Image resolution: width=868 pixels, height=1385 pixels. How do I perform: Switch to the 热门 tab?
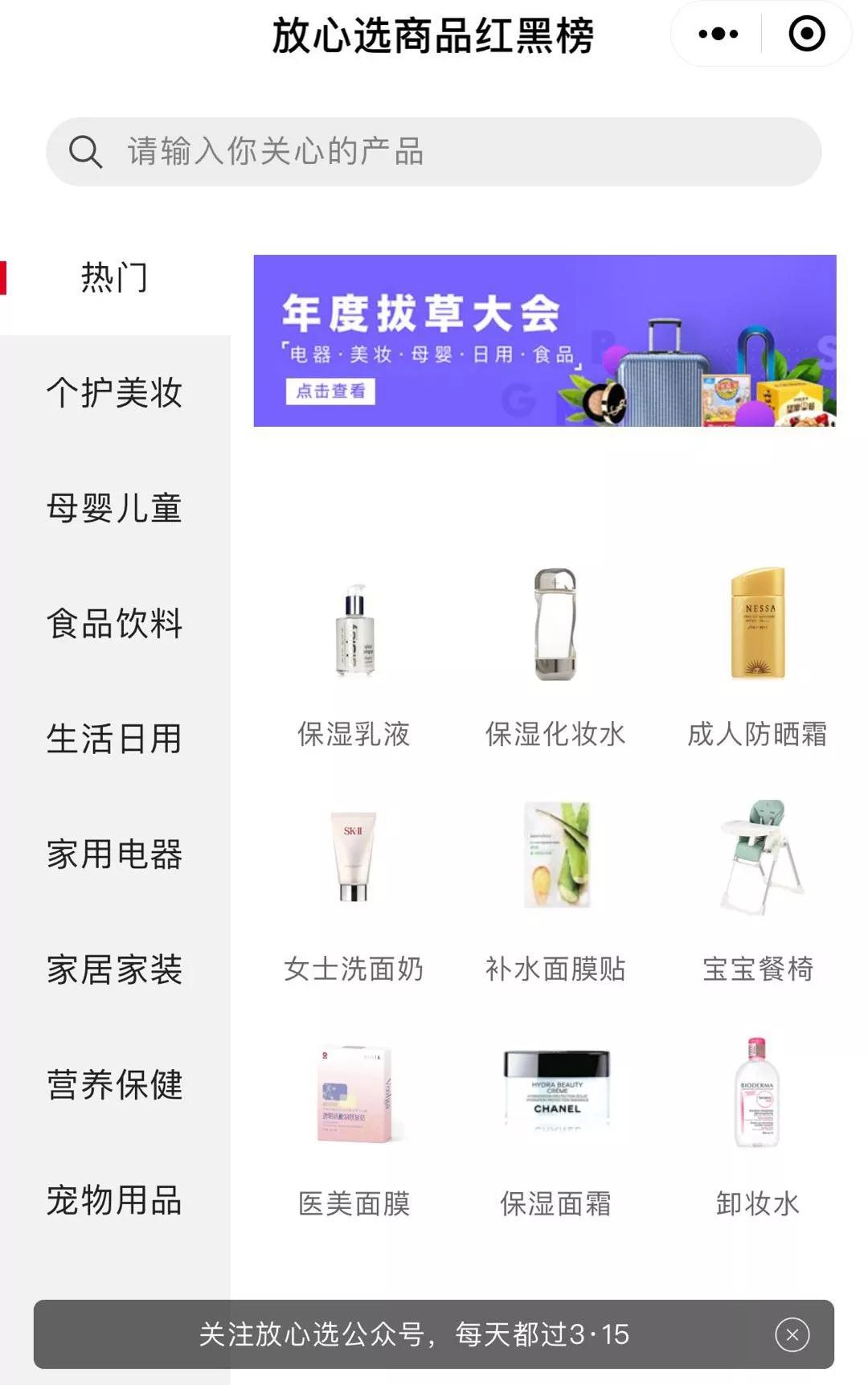click(x=114, y=277)
